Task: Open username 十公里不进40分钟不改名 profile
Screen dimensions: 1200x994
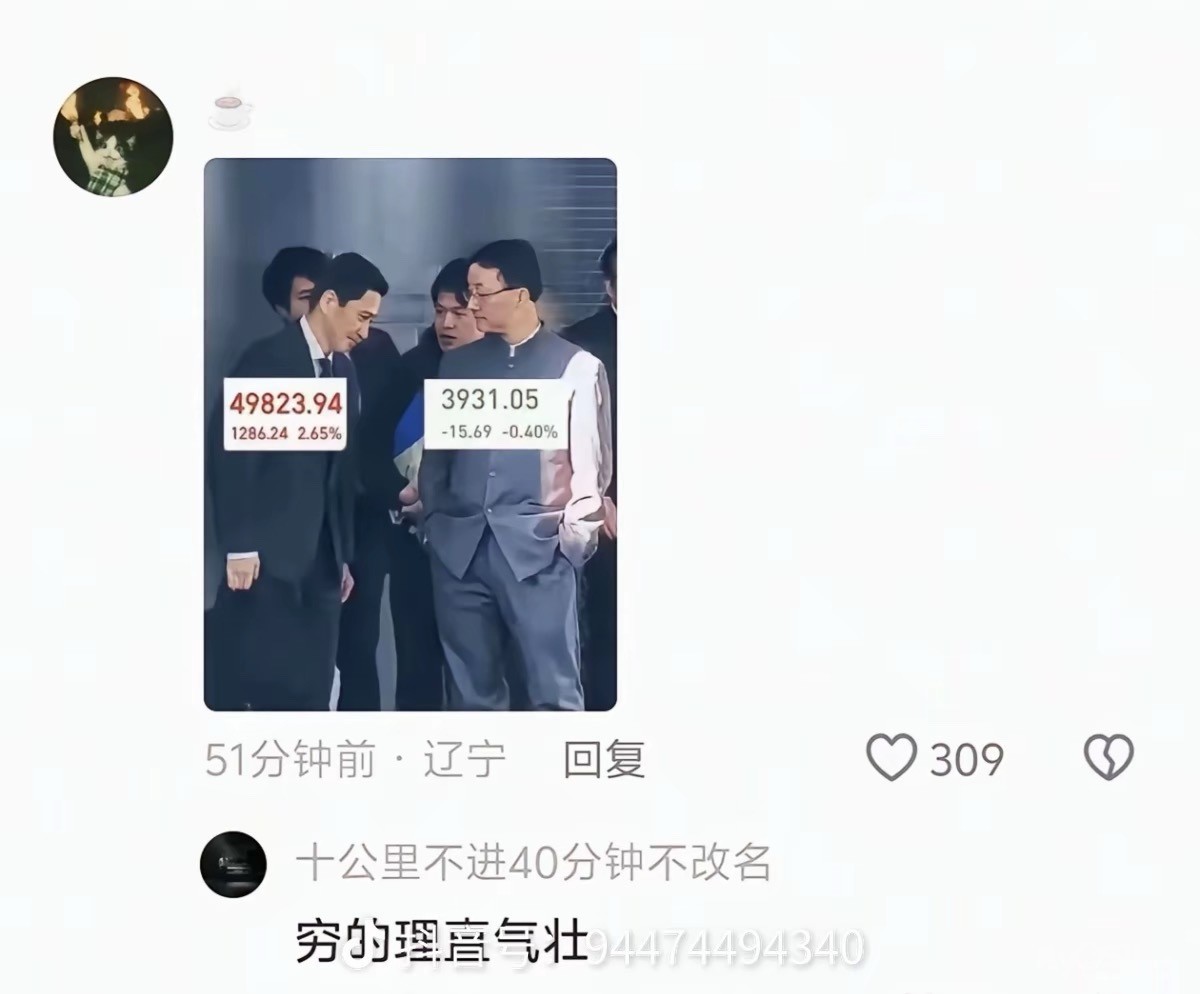Action: tap(534, 863)
